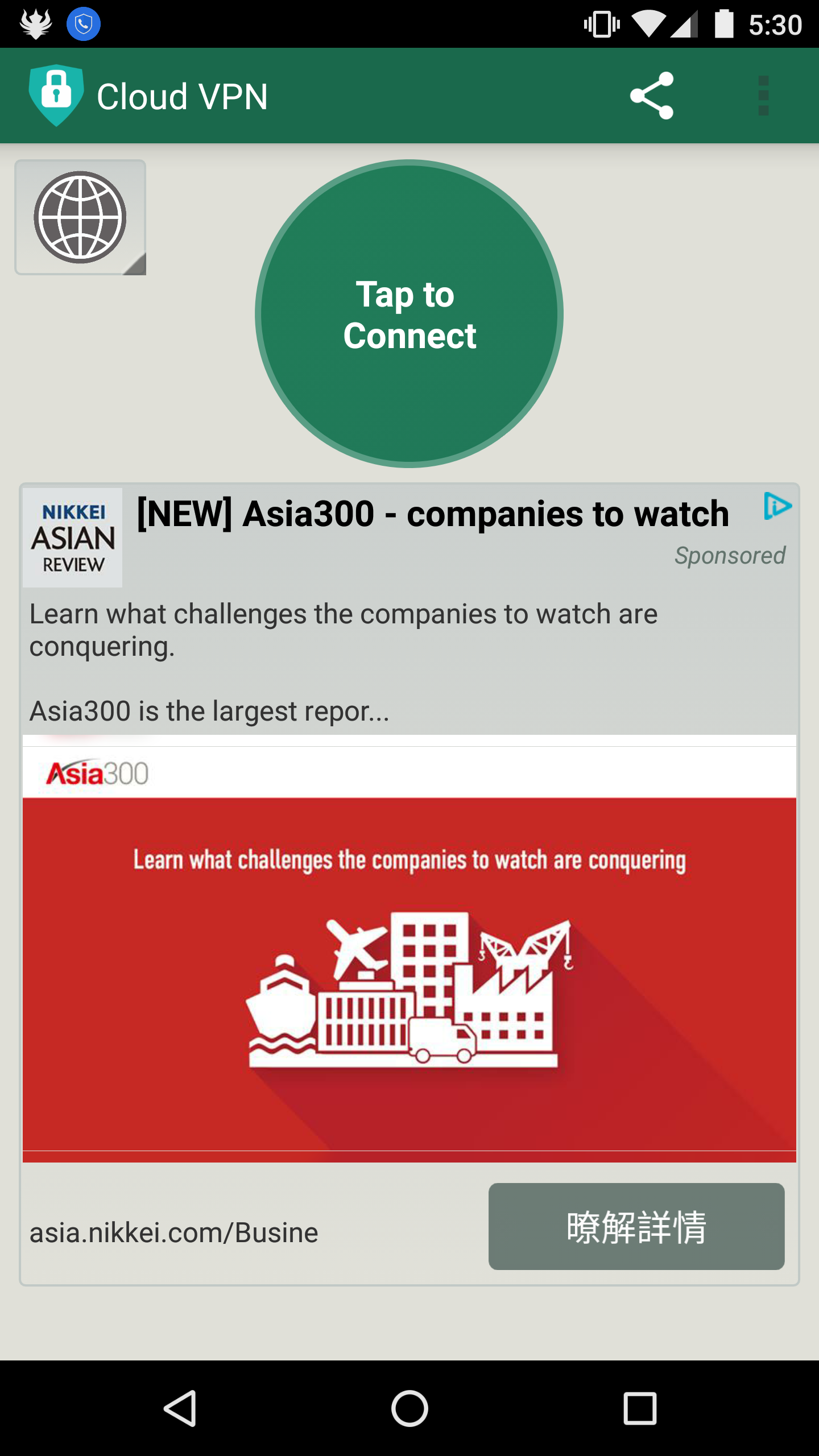Tap to Connect to the VPN
The image size is (819, 1456).
click(409, 314)
